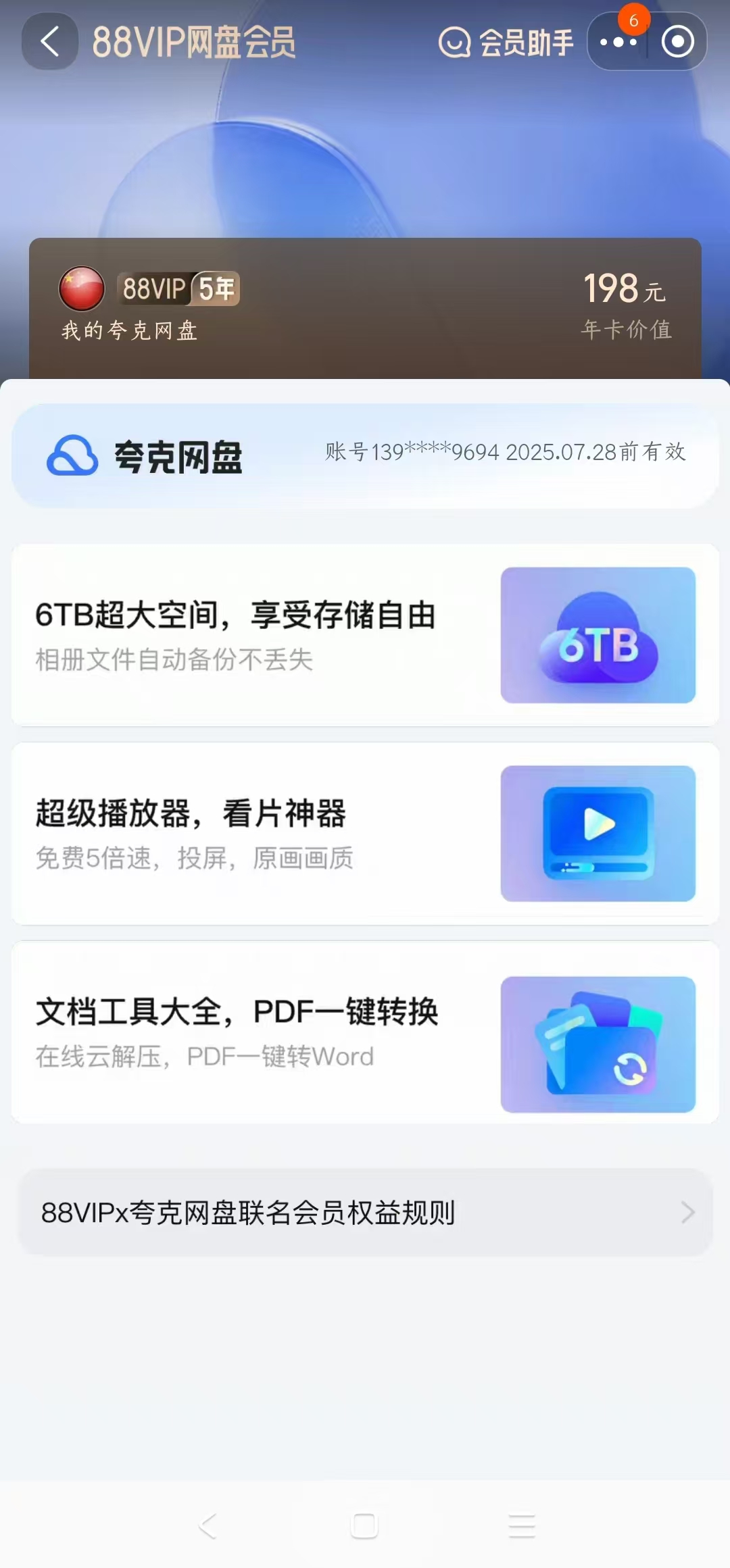
Task: Tap the video player play illustration
Action: tap(598, 834)
